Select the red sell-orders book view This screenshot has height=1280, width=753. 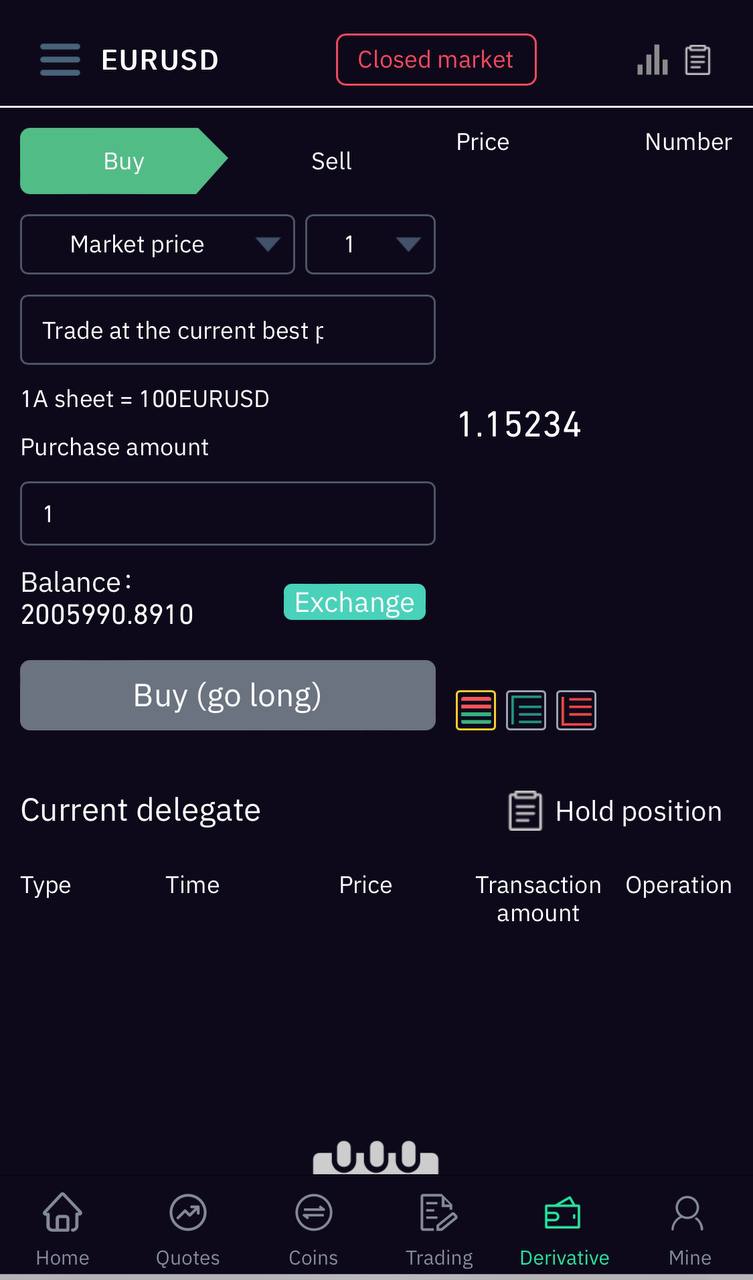tap(576, 710)
